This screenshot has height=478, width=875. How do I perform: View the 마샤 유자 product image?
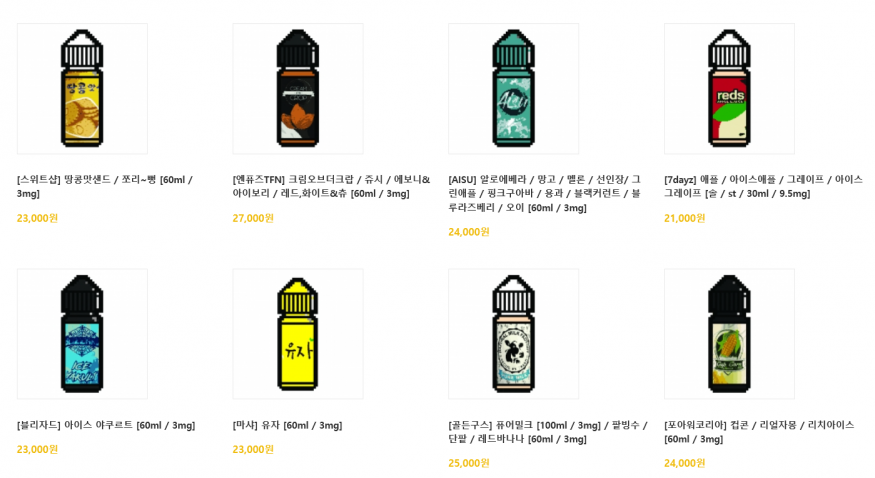coord(297,333)
